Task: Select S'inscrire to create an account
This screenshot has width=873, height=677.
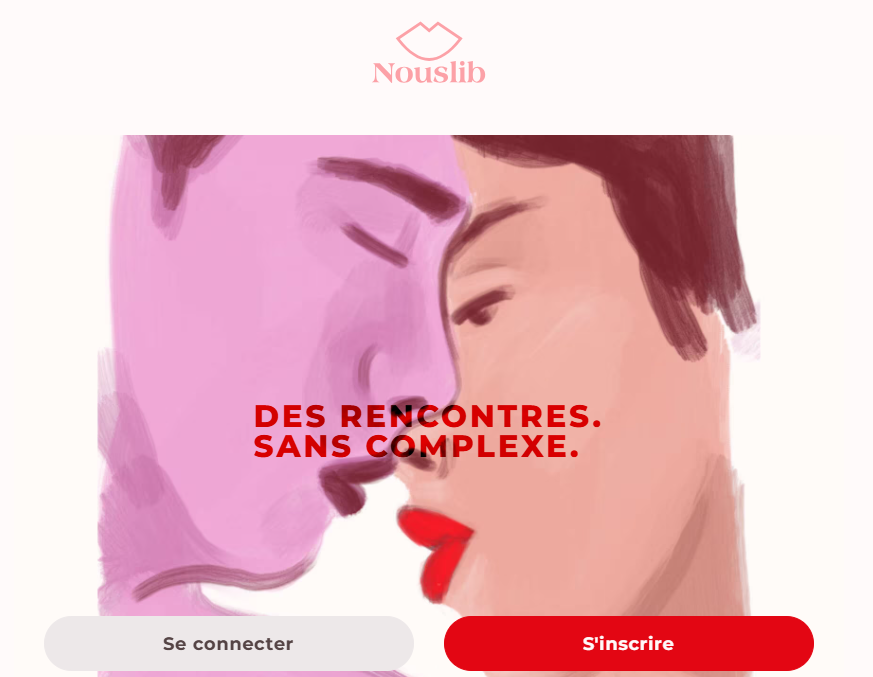Action: pyautogui.click(x=628, y=643)
